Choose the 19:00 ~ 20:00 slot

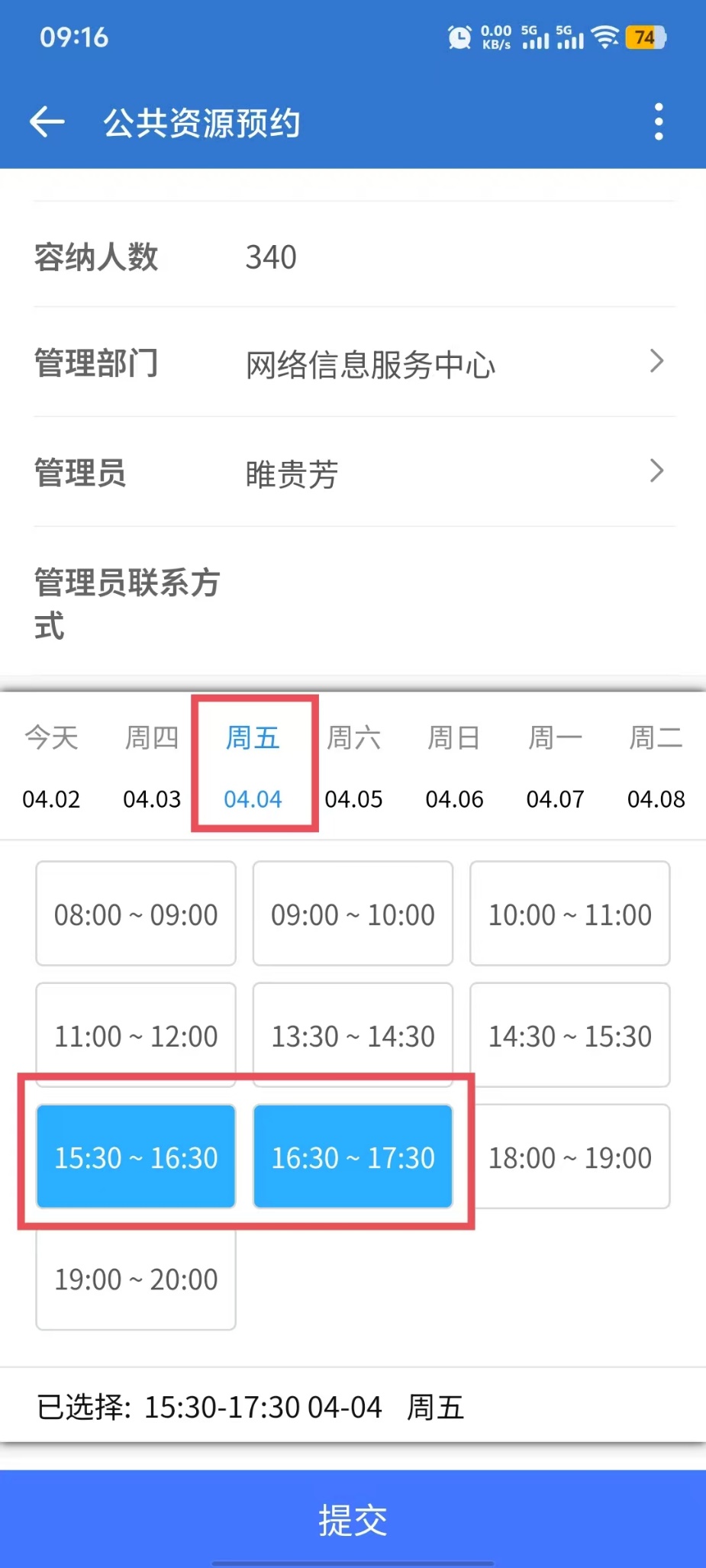point(136,1278)
